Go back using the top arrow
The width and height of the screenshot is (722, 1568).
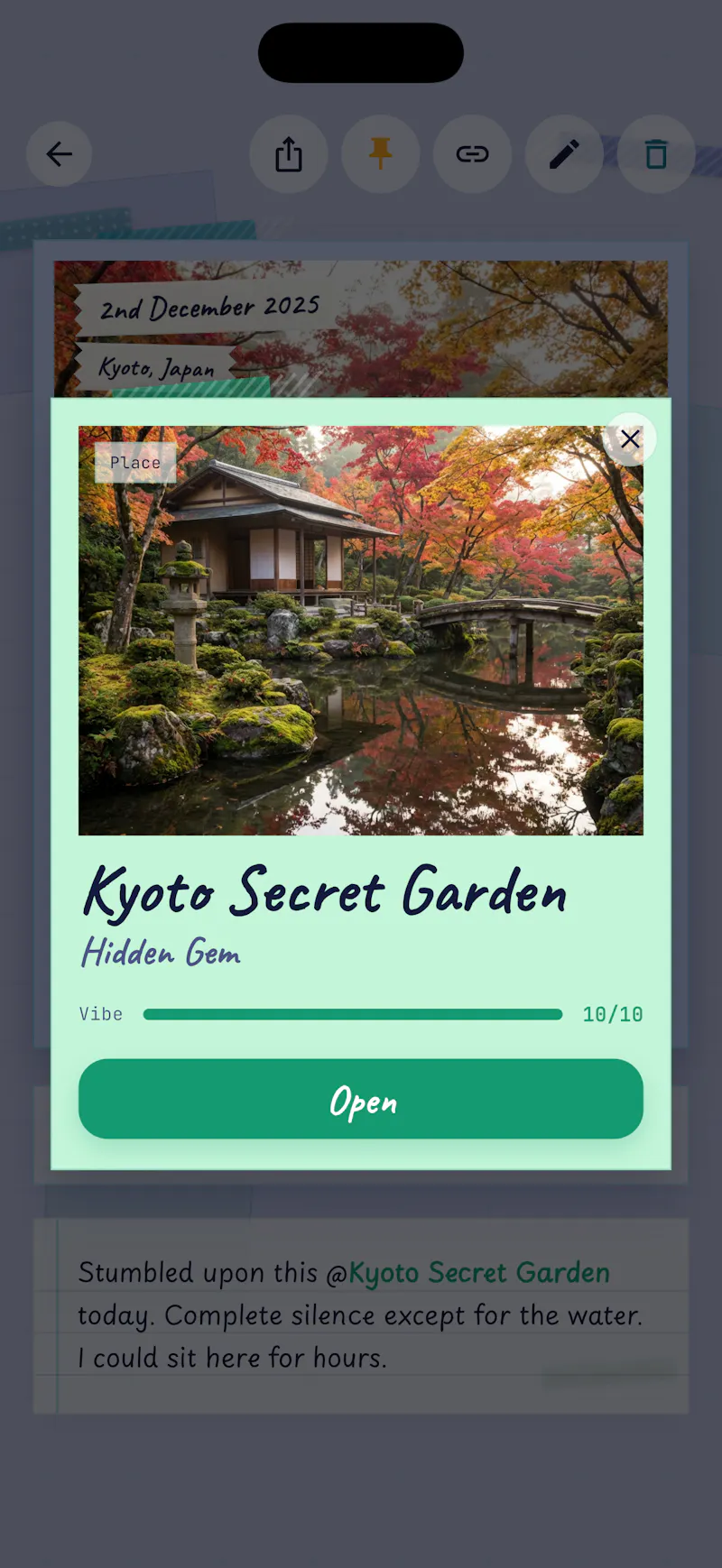(x=60, y=154)
